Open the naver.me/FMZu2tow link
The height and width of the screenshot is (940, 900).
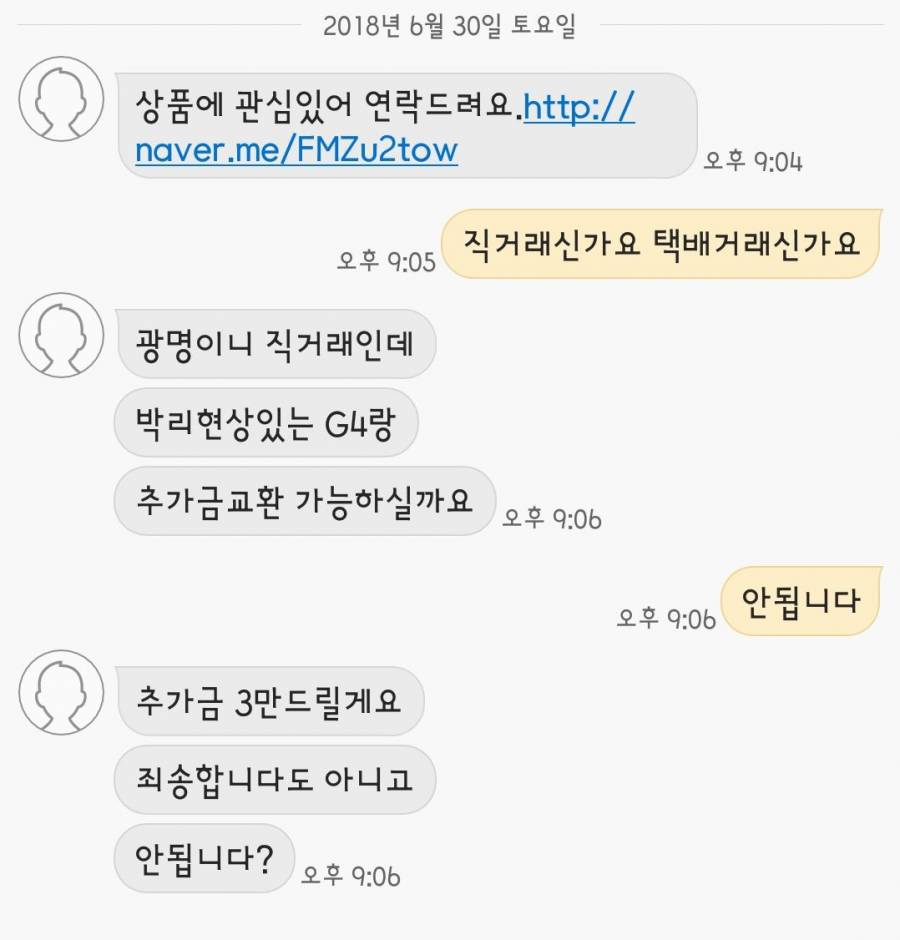click(296, 150)
